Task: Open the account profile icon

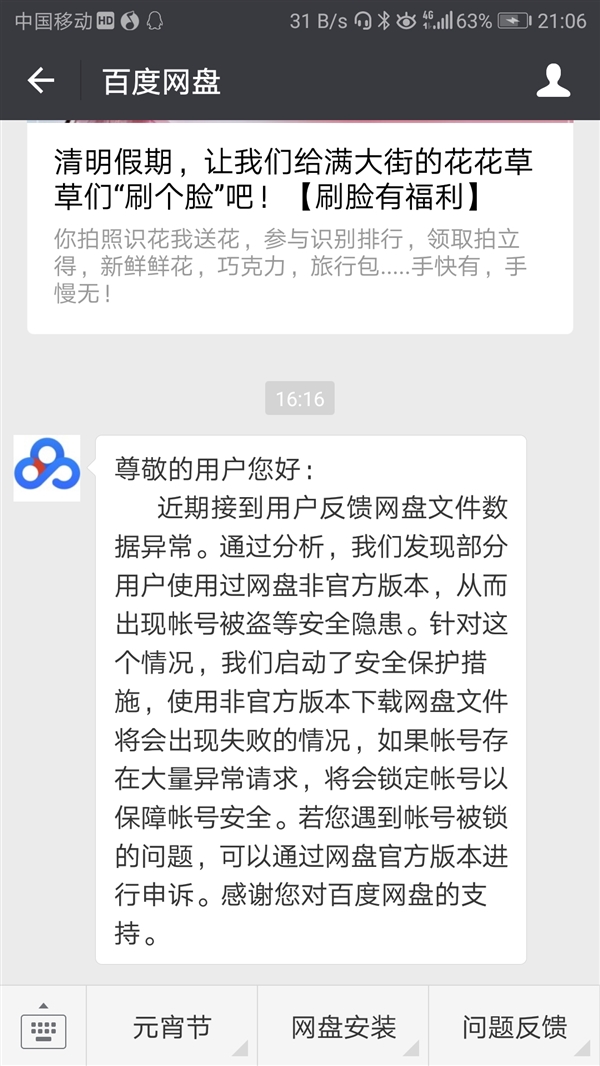Action: (x=553, y=81)
